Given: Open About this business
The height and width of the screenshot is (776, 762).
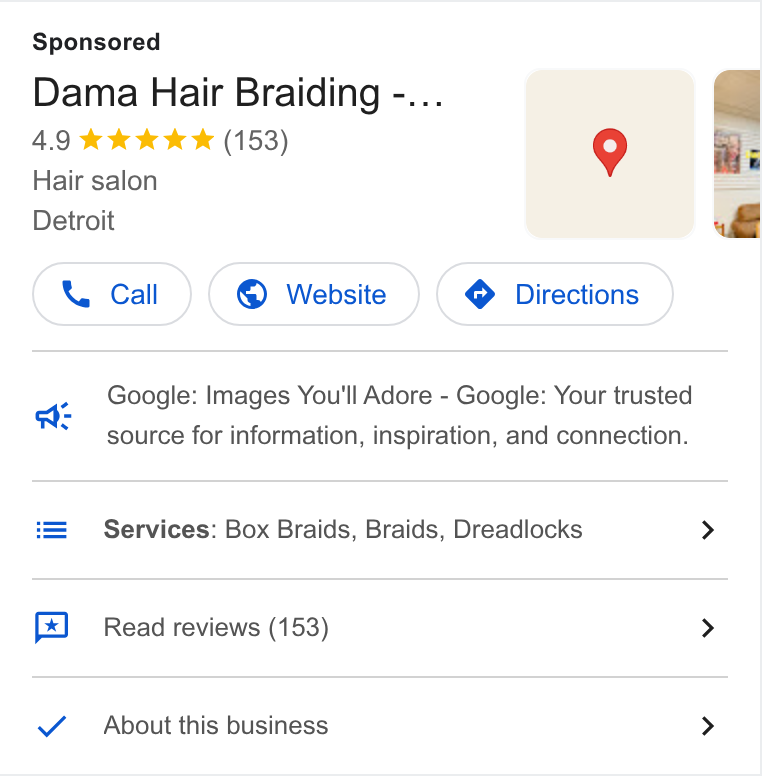Looking at the screenshot, I should (x=380, y=726).
